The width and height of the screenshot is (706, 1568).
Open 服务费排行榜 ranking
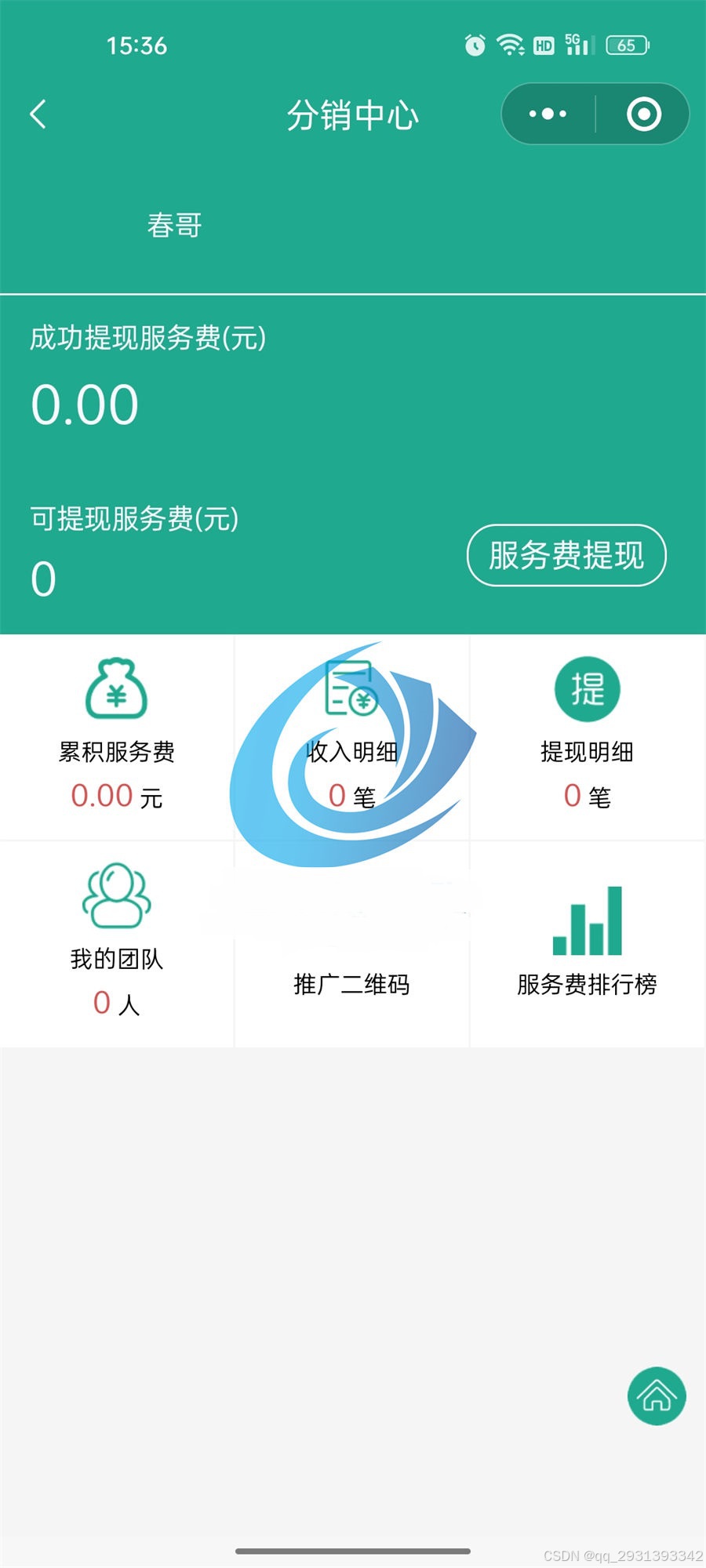pos(587,941)
